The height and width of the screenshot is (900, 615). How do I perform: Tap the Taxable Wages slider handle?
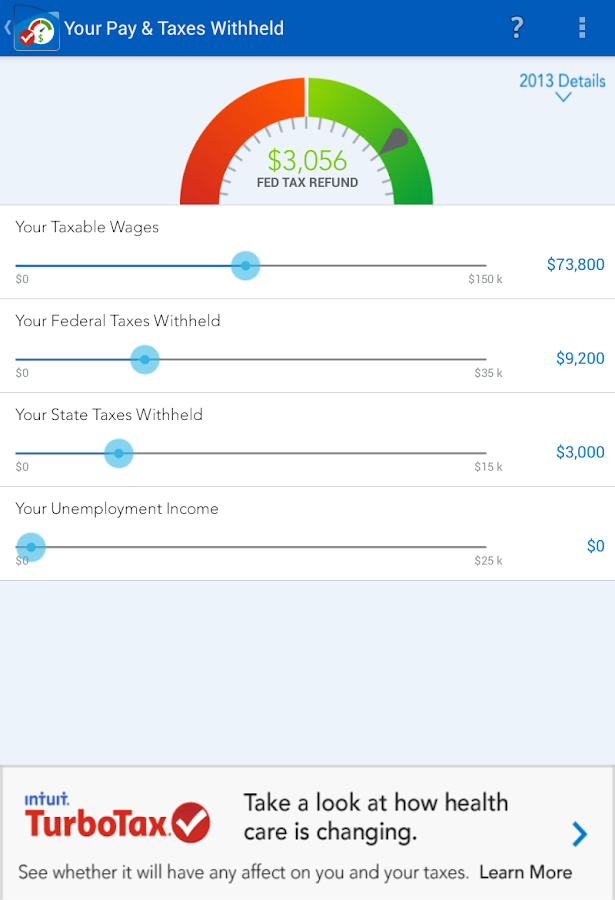tap(245, 266)
